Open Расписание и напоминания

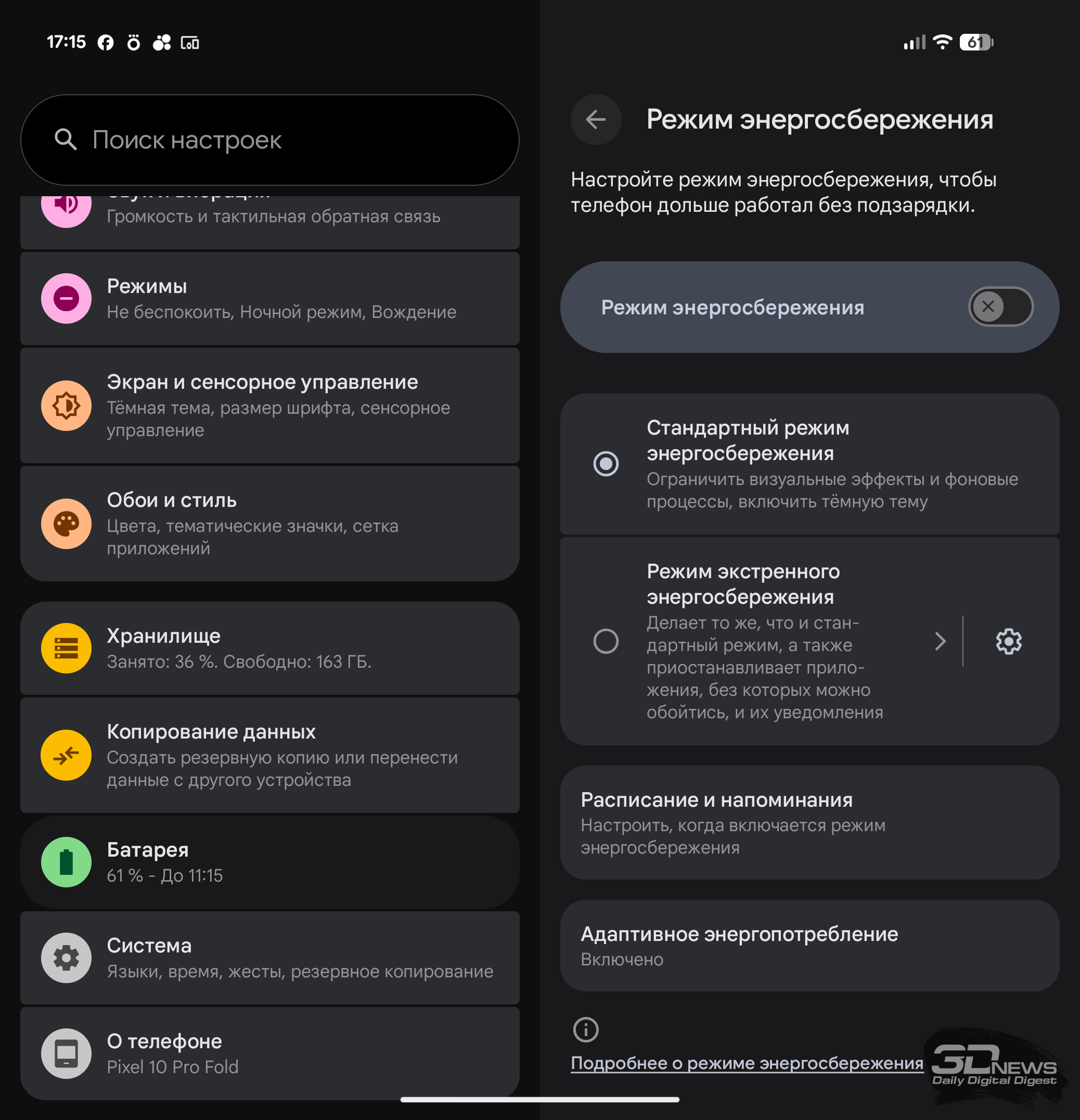[x=809, y=823]
